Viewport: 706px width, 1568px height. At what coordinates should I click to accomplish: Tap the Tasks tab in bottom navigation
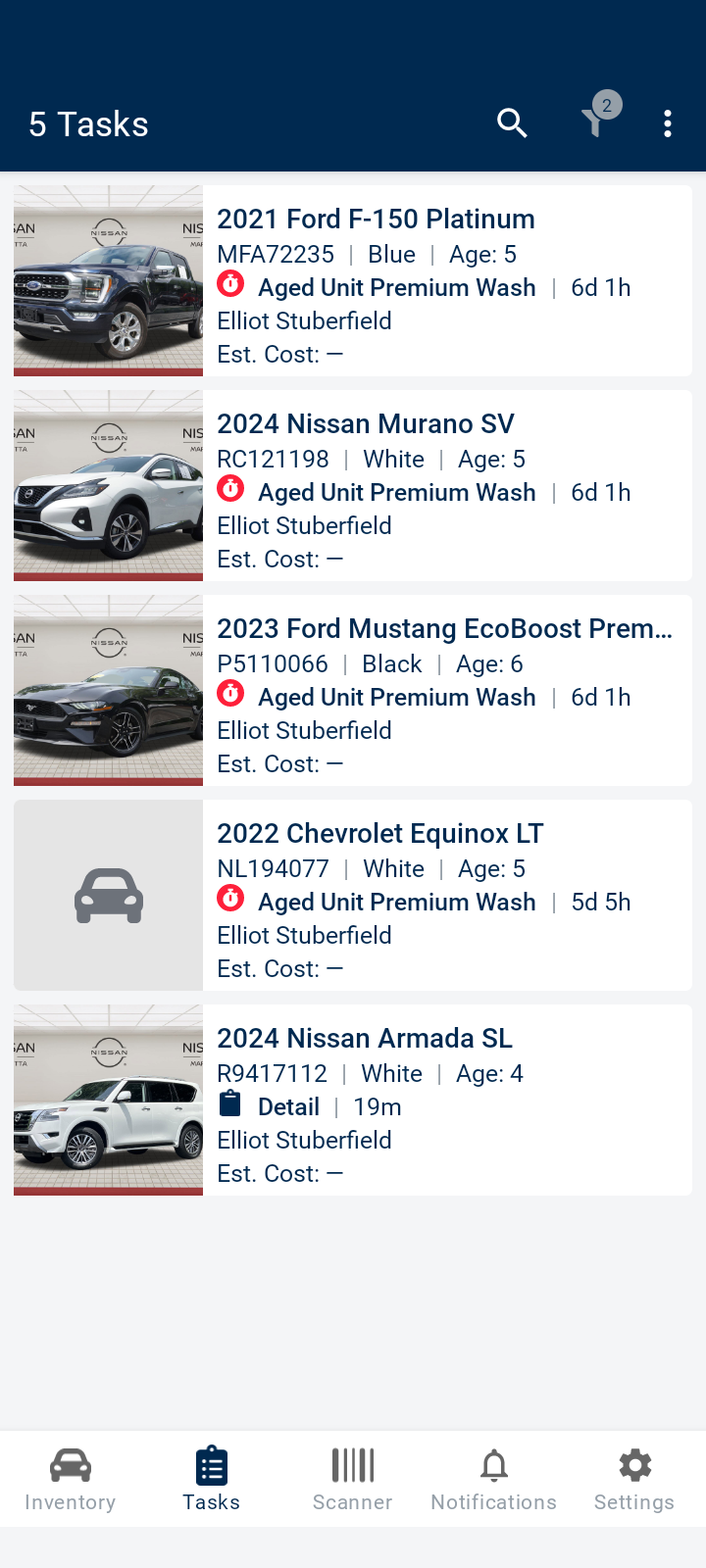(x=212, y=1479)
